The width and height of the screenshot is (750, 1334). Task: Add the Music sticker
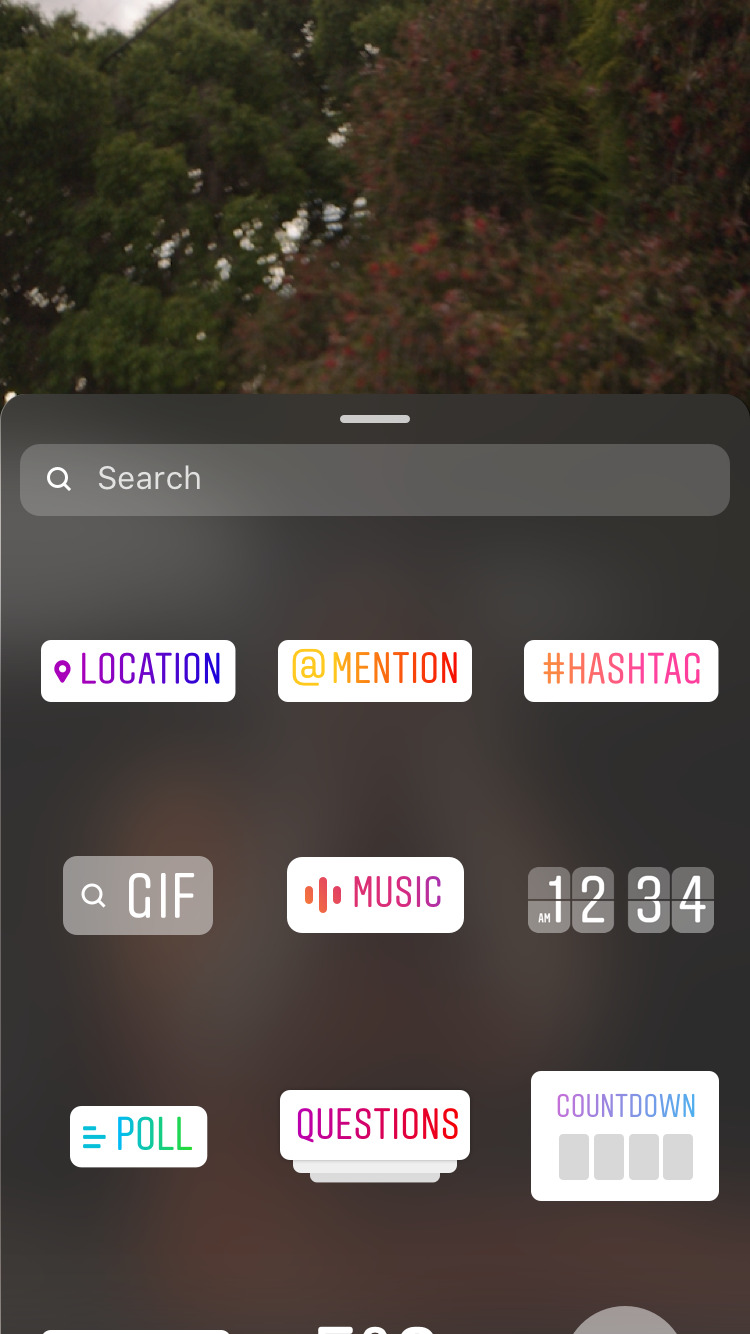[375, 894]
